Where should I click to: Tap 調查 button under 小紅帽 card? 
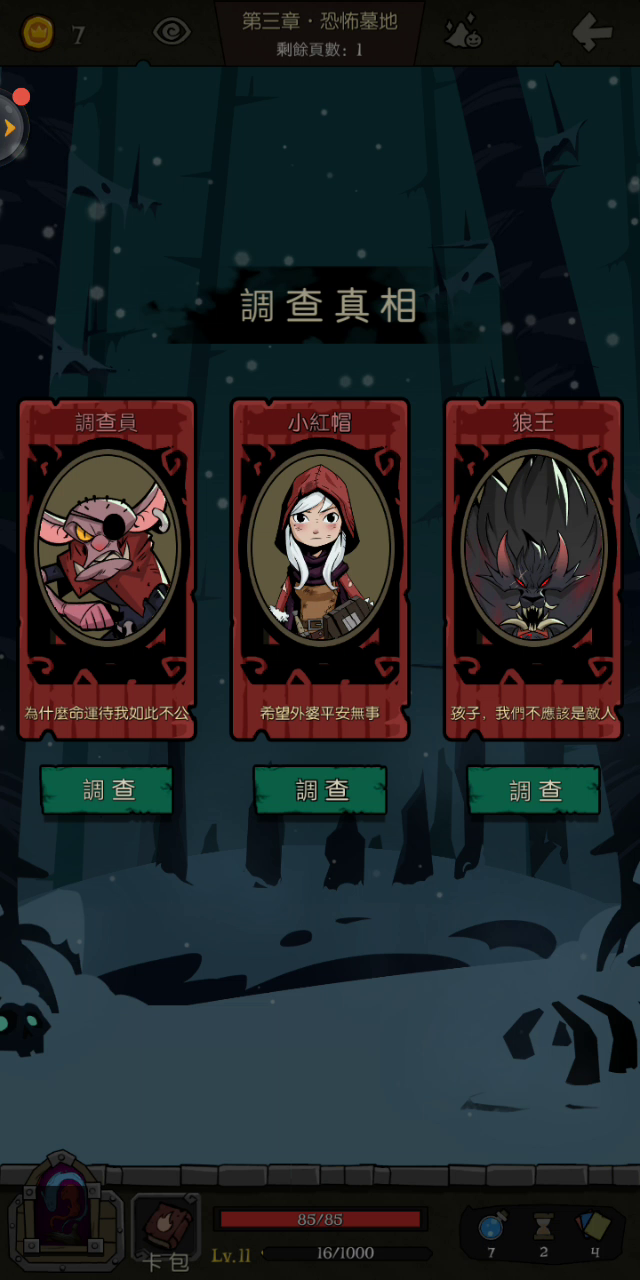tap(320, 790)
